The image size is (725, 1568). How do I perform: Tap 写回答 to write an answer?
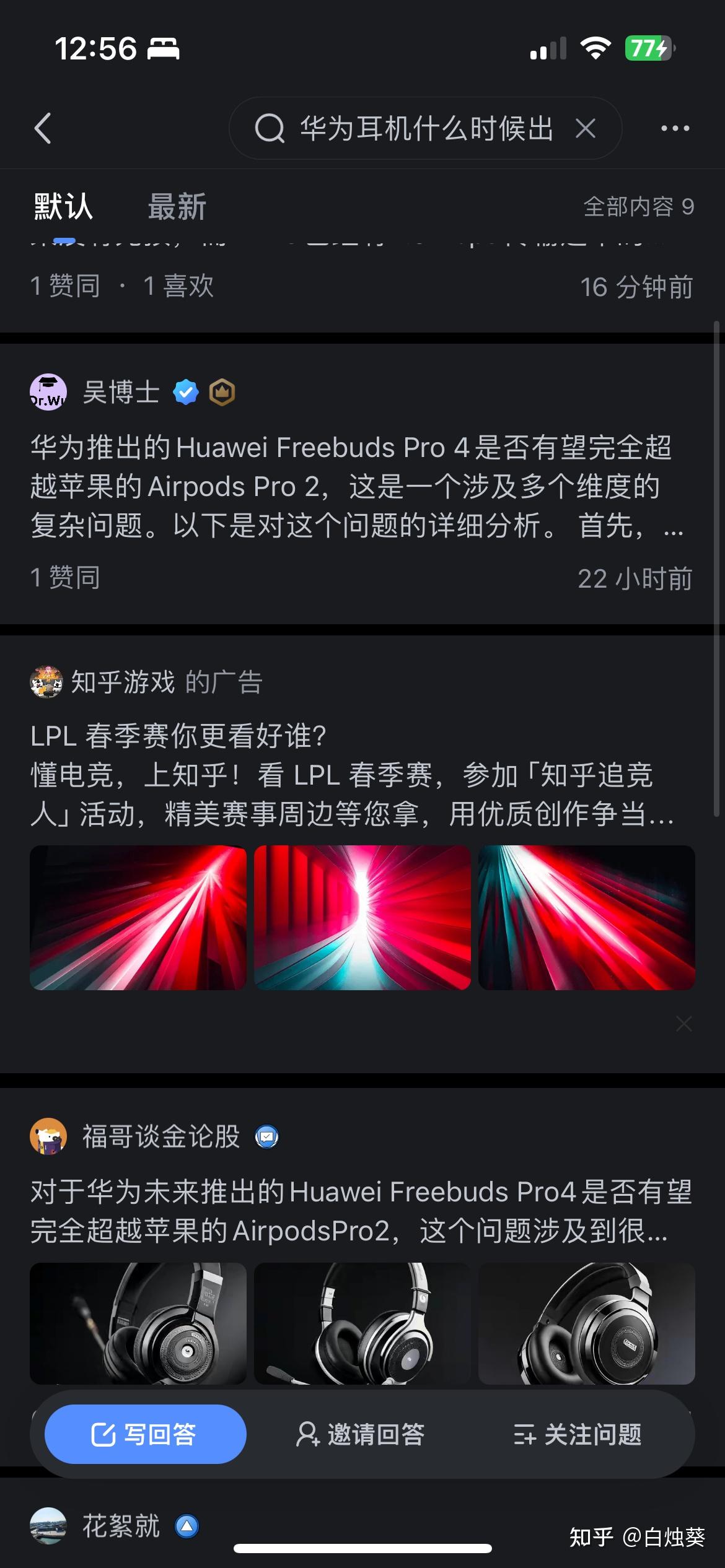146,1434
